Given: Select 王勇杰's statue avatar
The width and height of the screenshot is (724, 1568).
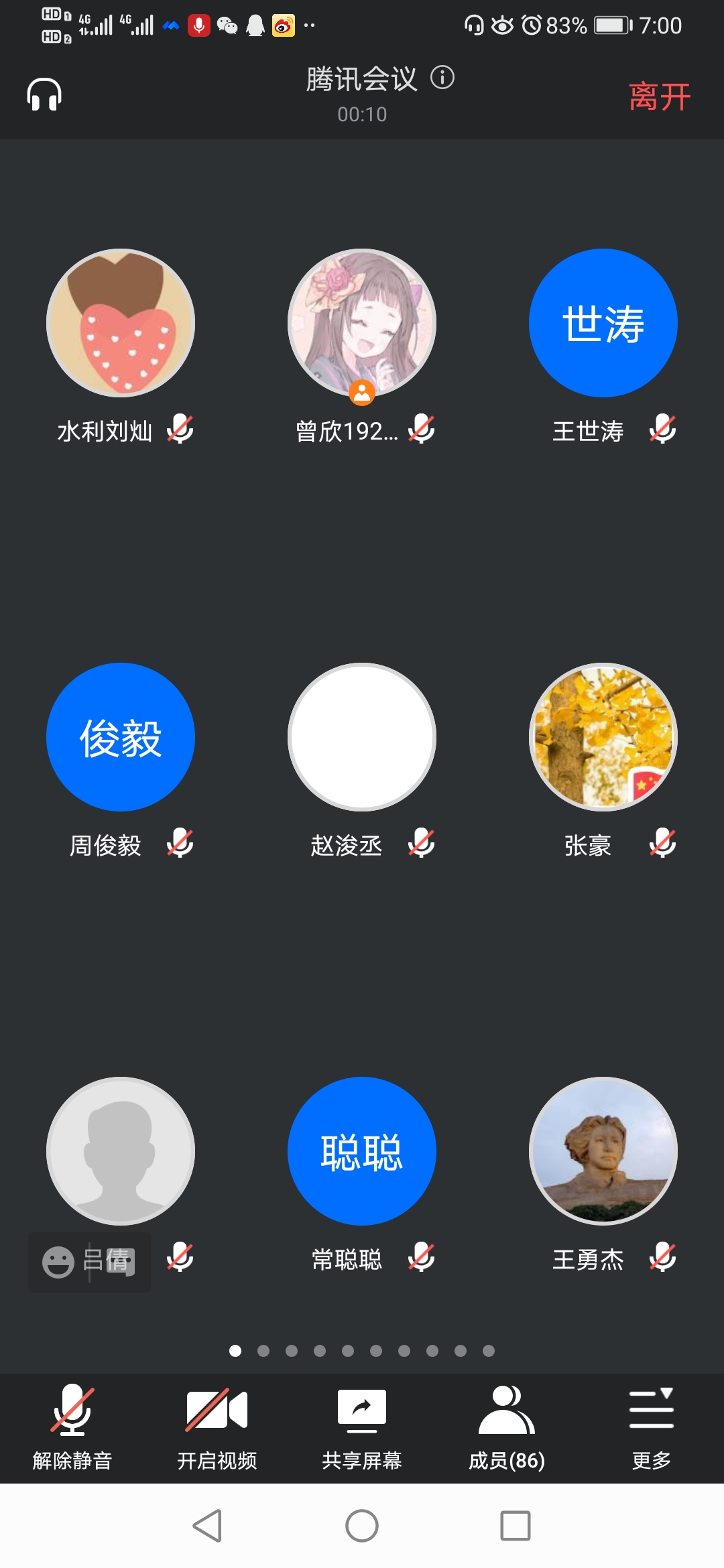Looking at the screenshot, I should pos(603,1151).
